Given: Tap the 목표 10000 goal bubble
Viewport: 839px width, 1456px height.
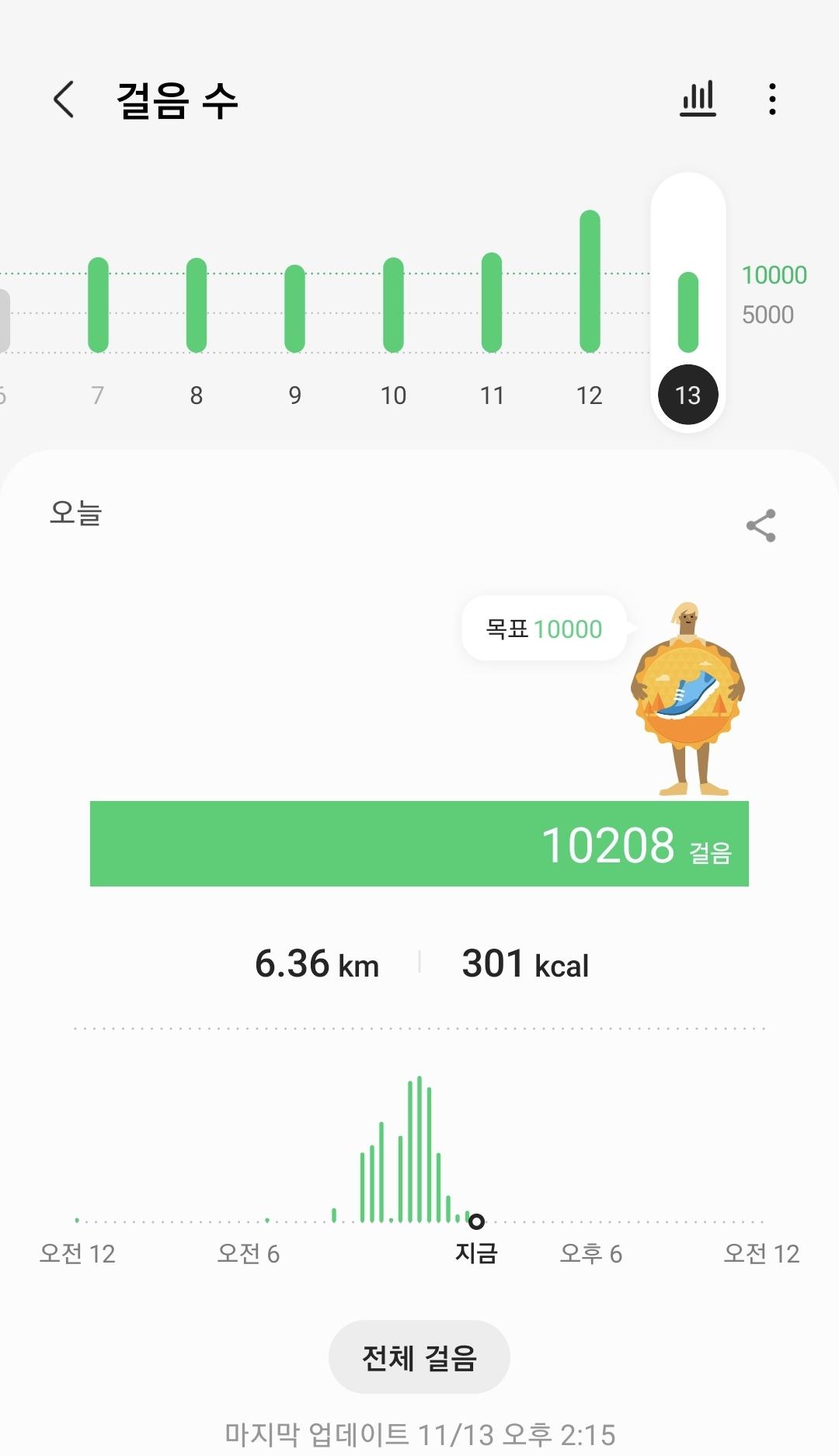Looking at the screenshot, I should pyautogui.click(x=544, y=629).
